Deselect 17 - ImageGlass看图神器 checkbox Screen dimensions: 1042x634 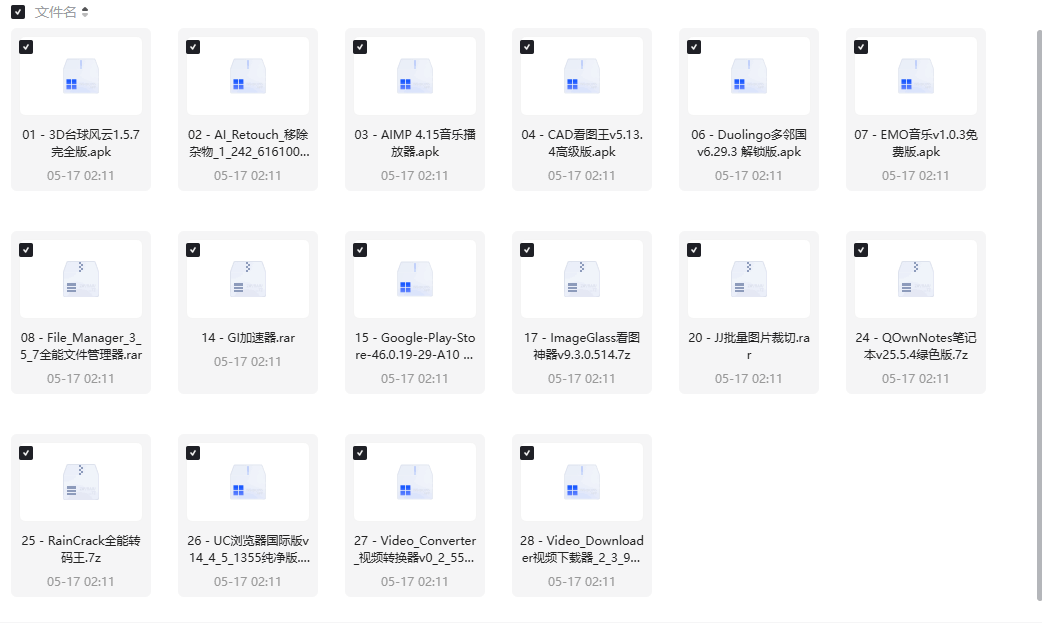tap(527, 250)
